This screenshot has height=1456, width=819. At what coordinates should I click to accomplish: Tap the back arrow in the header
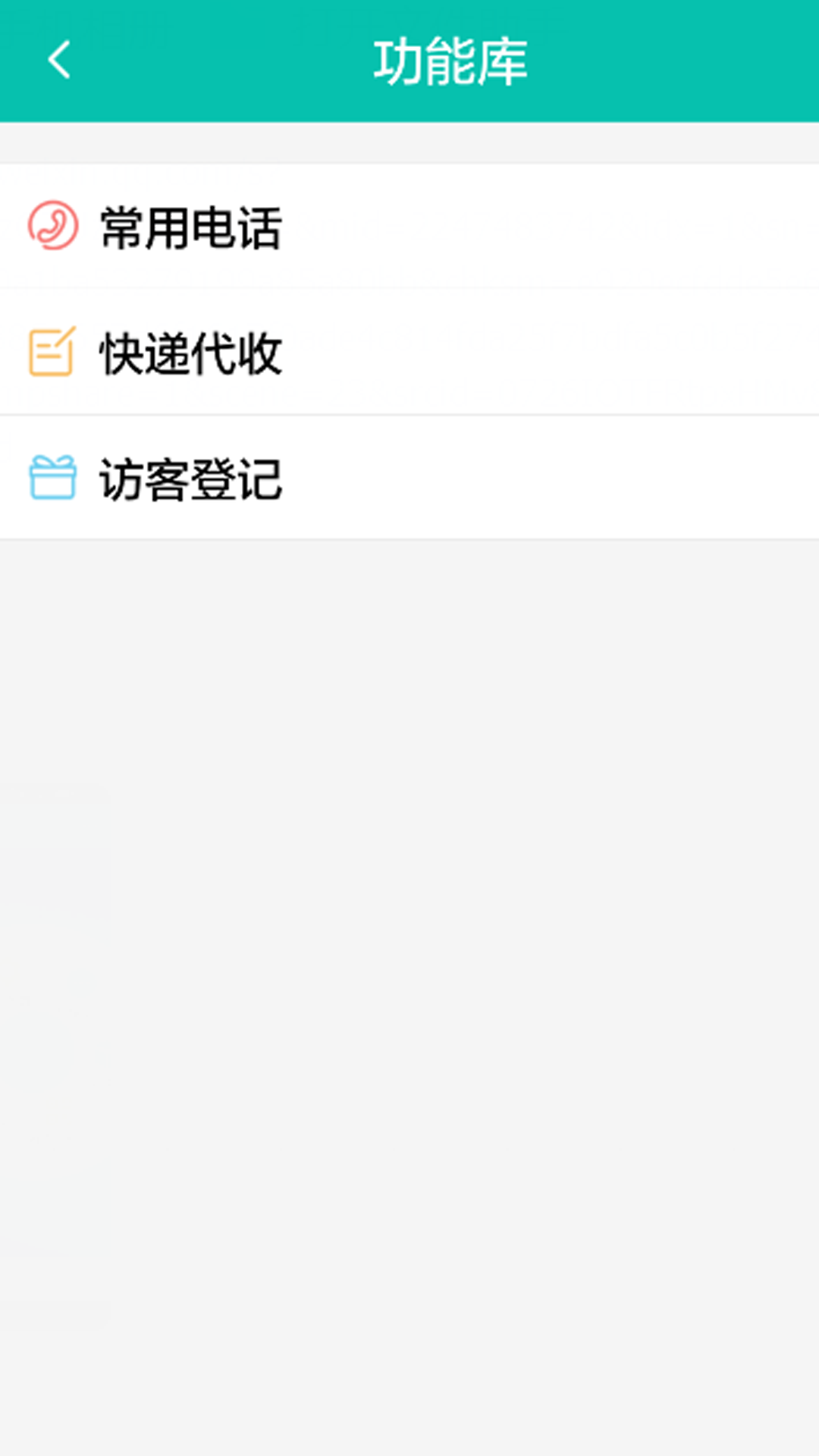pyautogui.click(x=57, y=59)
